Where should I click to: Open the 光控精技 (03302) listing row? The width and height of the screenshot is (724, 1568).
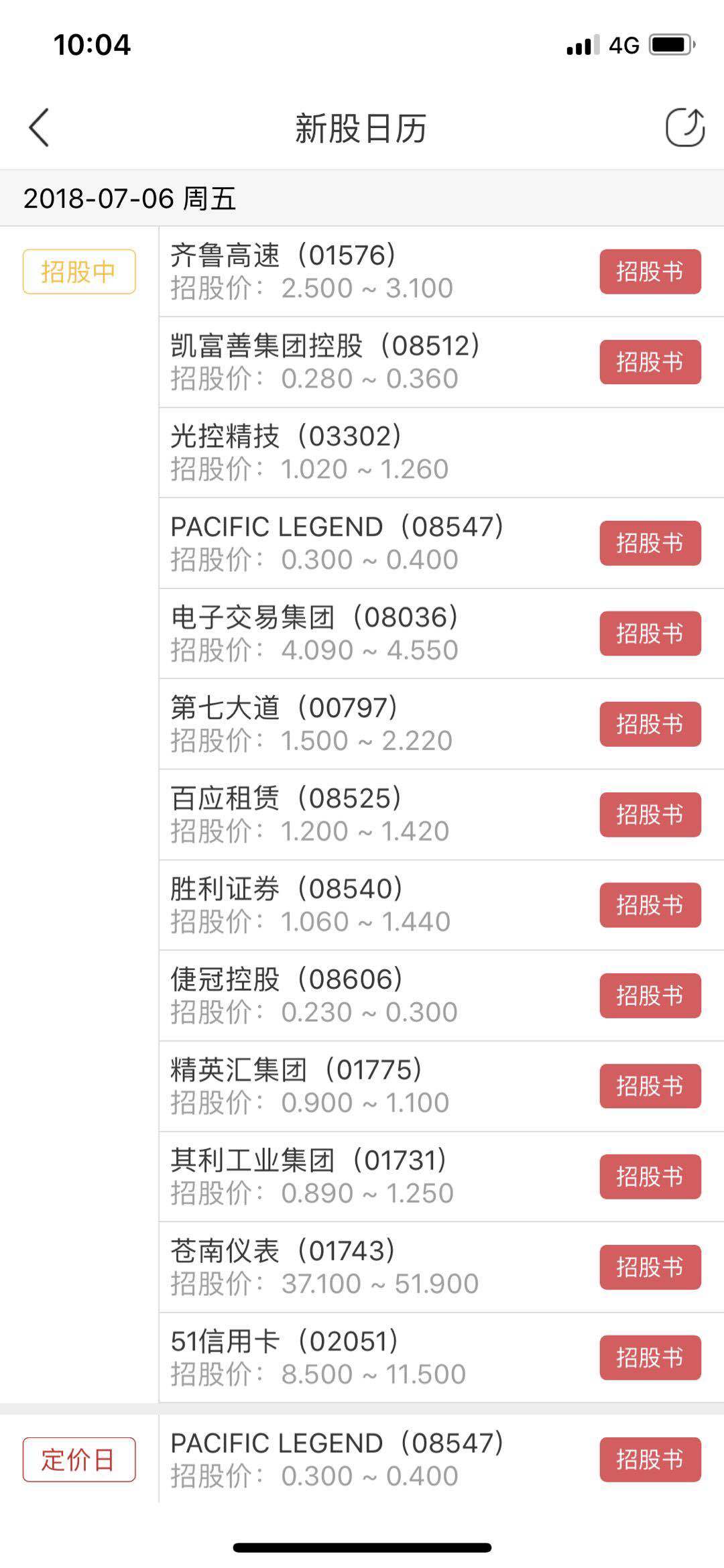pos(375,453)
